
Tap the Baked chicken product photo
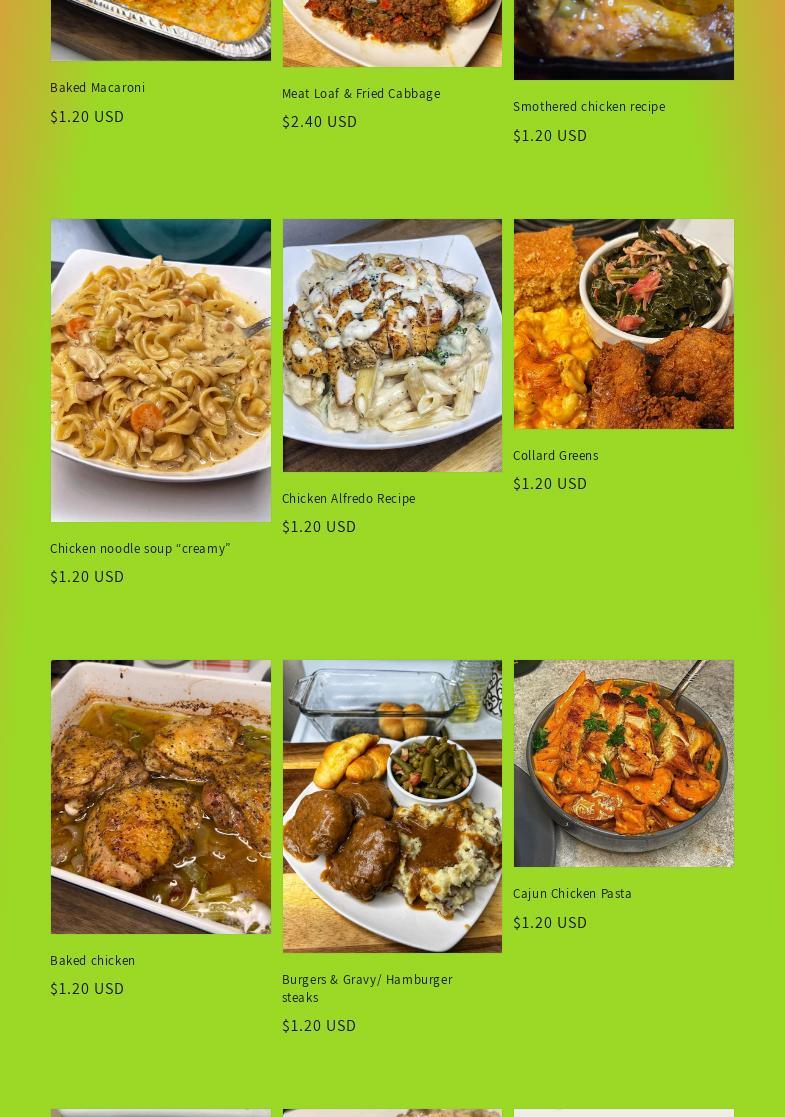(161, 797)
